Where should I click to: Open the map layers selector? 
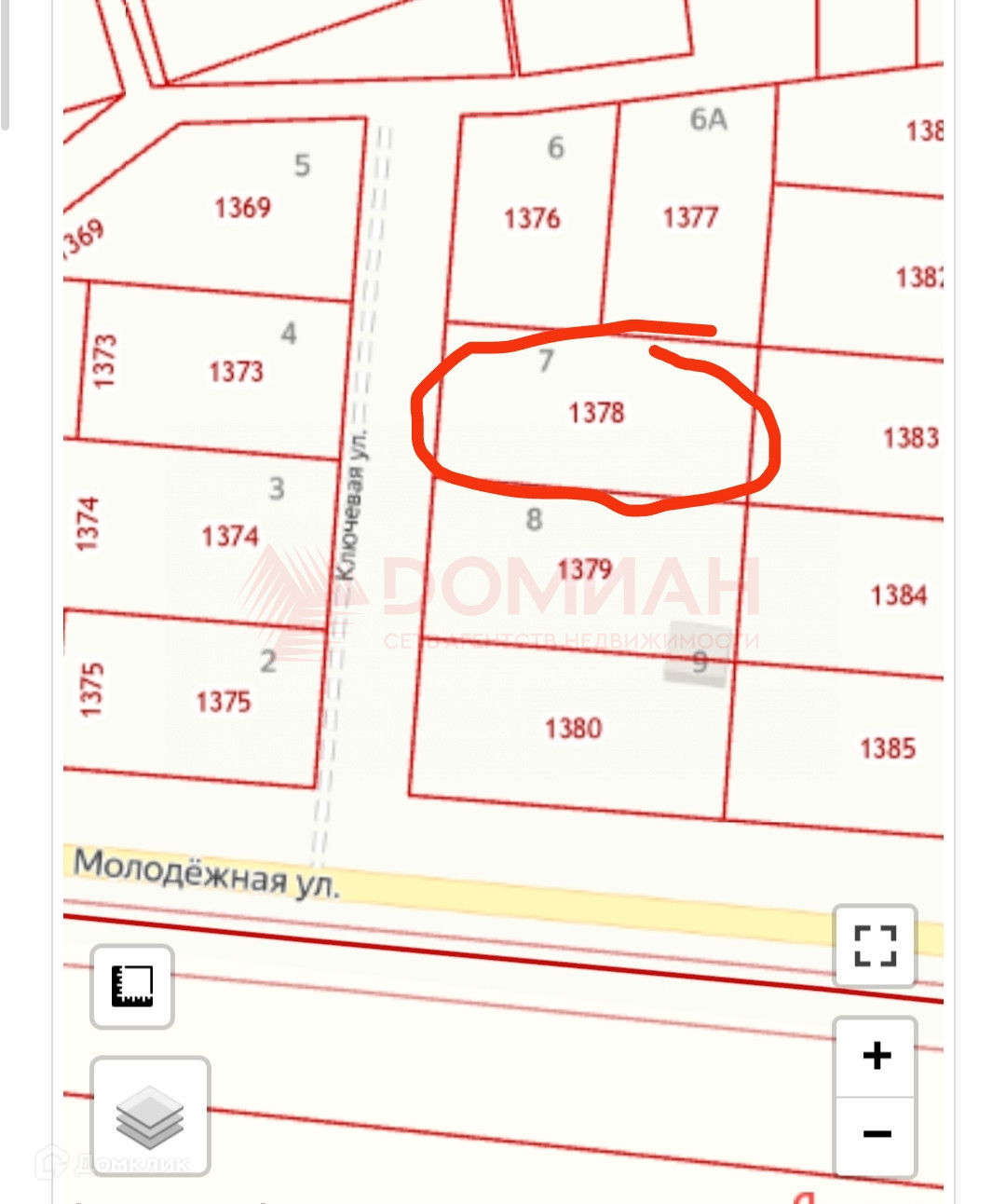150,1115
